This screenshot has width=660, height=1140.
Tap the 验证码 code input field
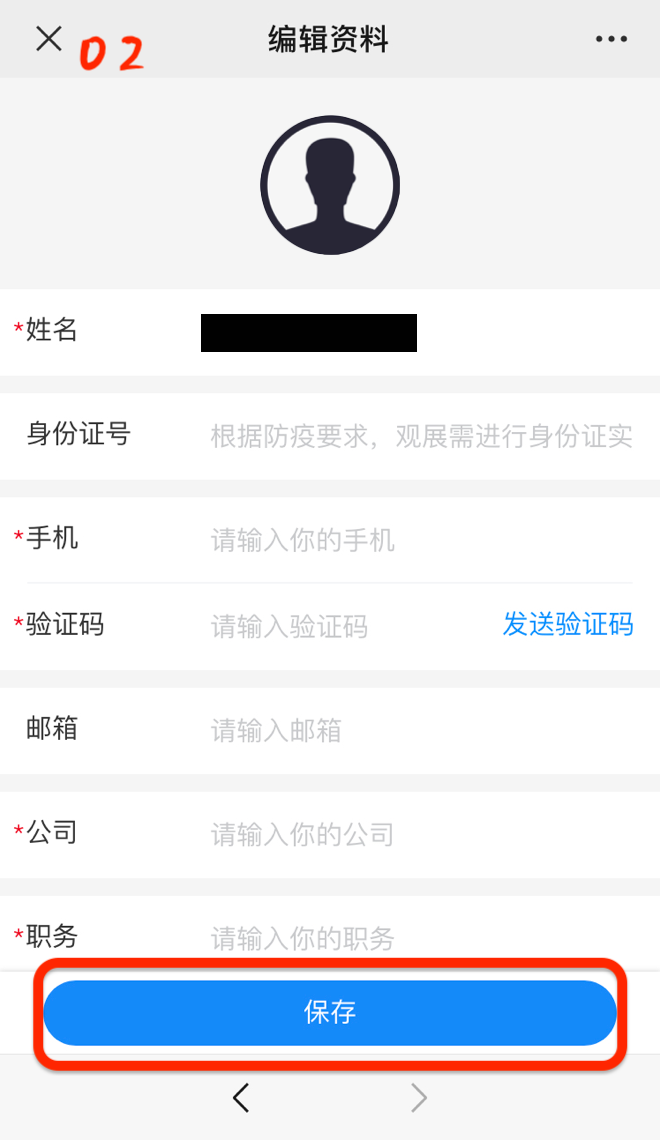click(x=340, y=627)
